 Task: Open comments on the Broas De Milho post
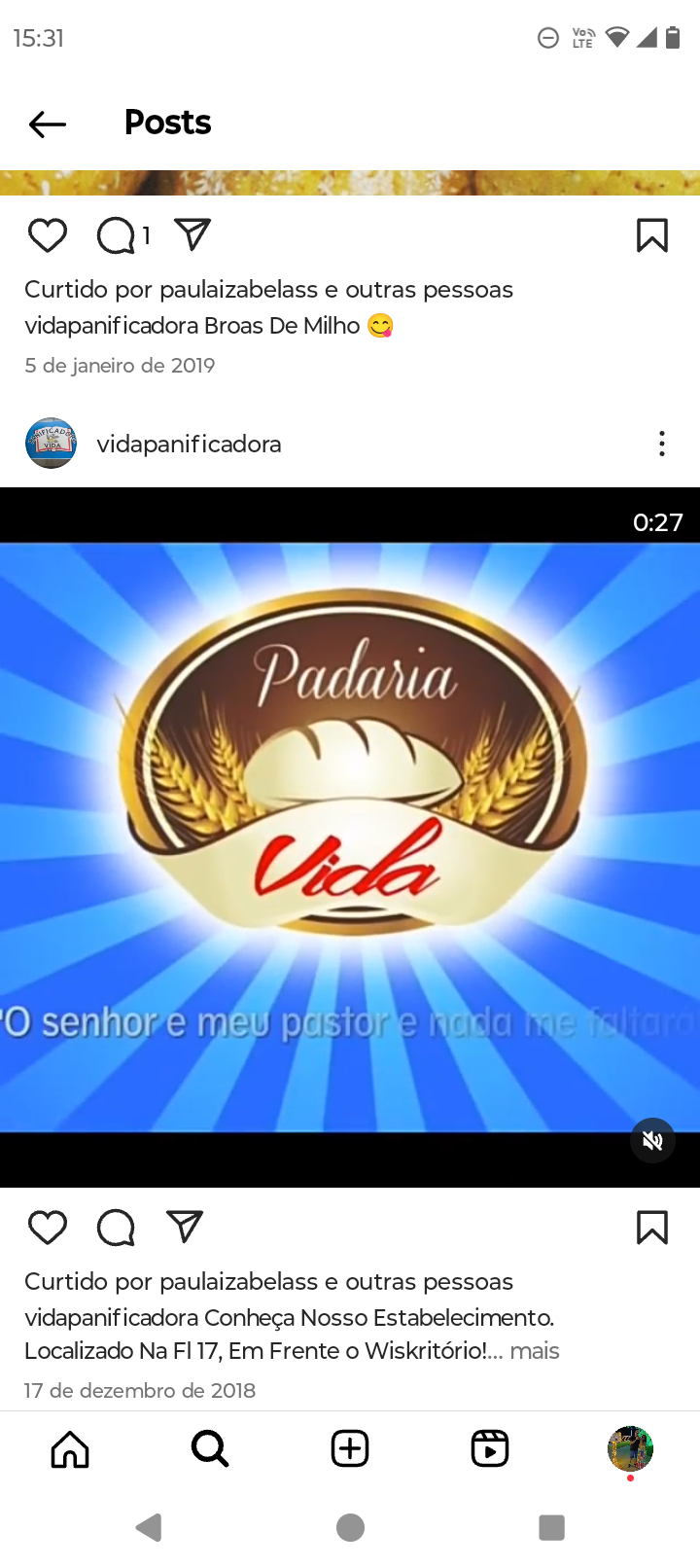point(117,235)
